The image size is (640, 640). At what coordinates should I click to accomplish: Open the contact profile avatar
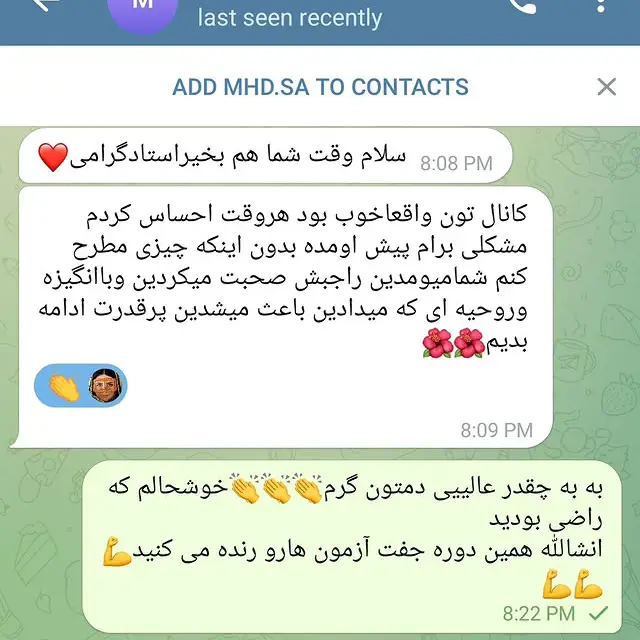click(x=143, y=8)
